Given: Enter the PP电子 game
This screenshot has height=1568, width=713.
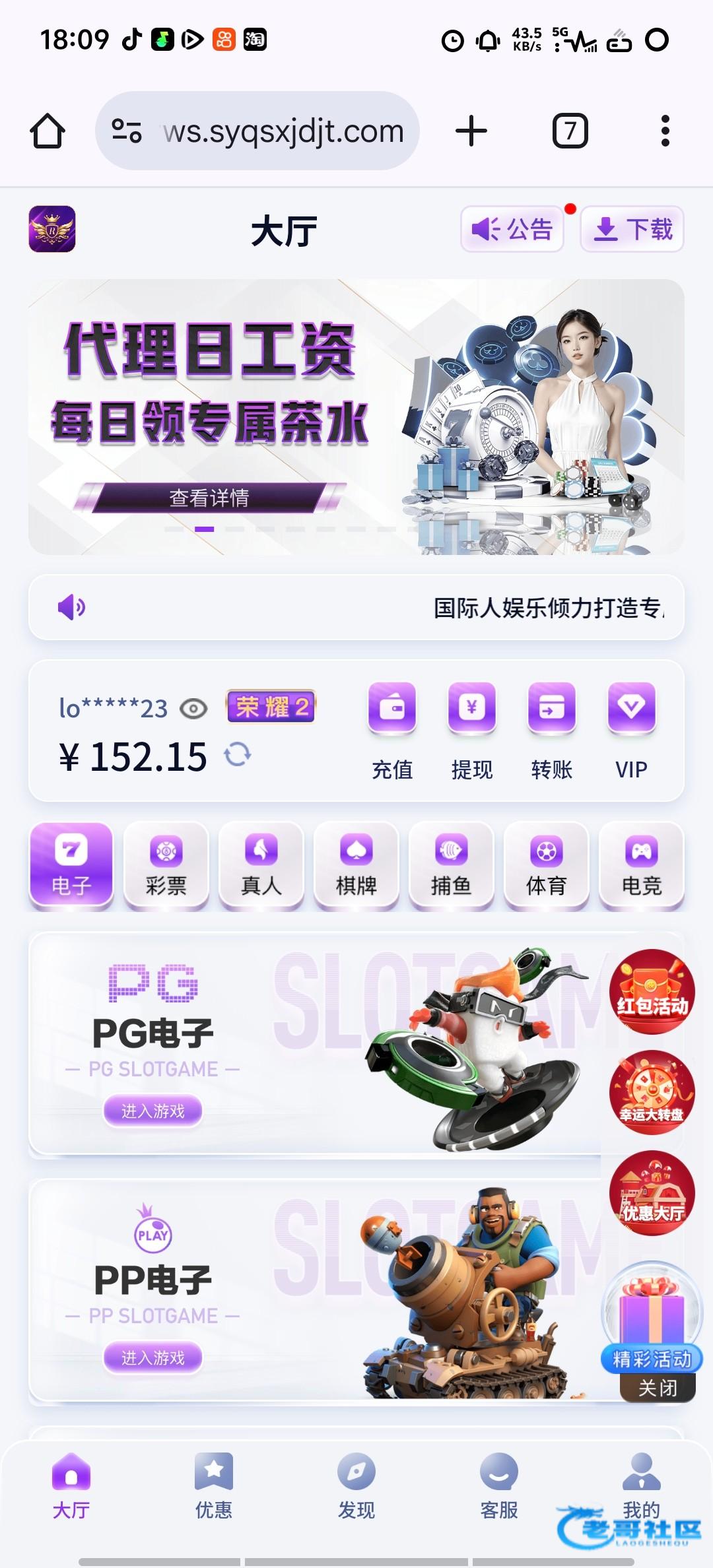Looking at the screenshot, I should click(153, 1357).
